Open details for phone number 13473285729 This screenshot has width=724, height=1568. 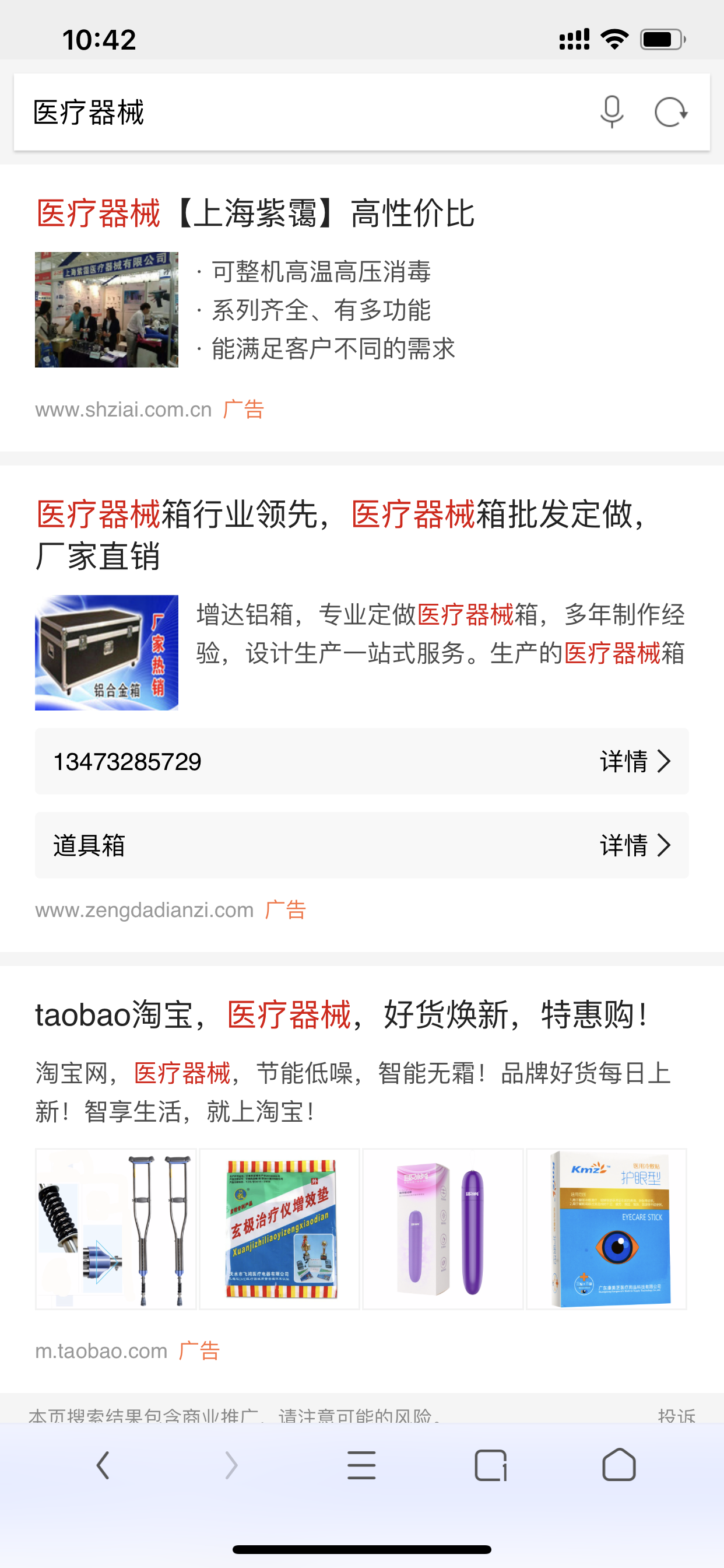[361, 761]
